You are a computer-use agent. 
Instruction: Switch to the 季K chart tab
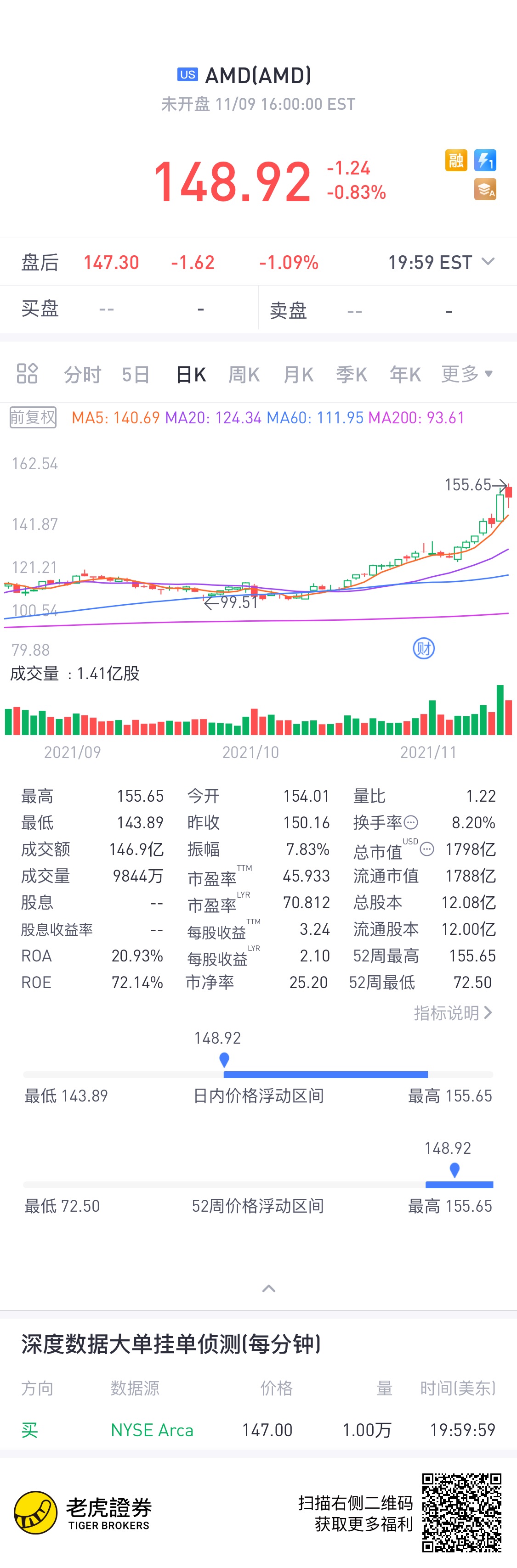(x=352, y=374)
